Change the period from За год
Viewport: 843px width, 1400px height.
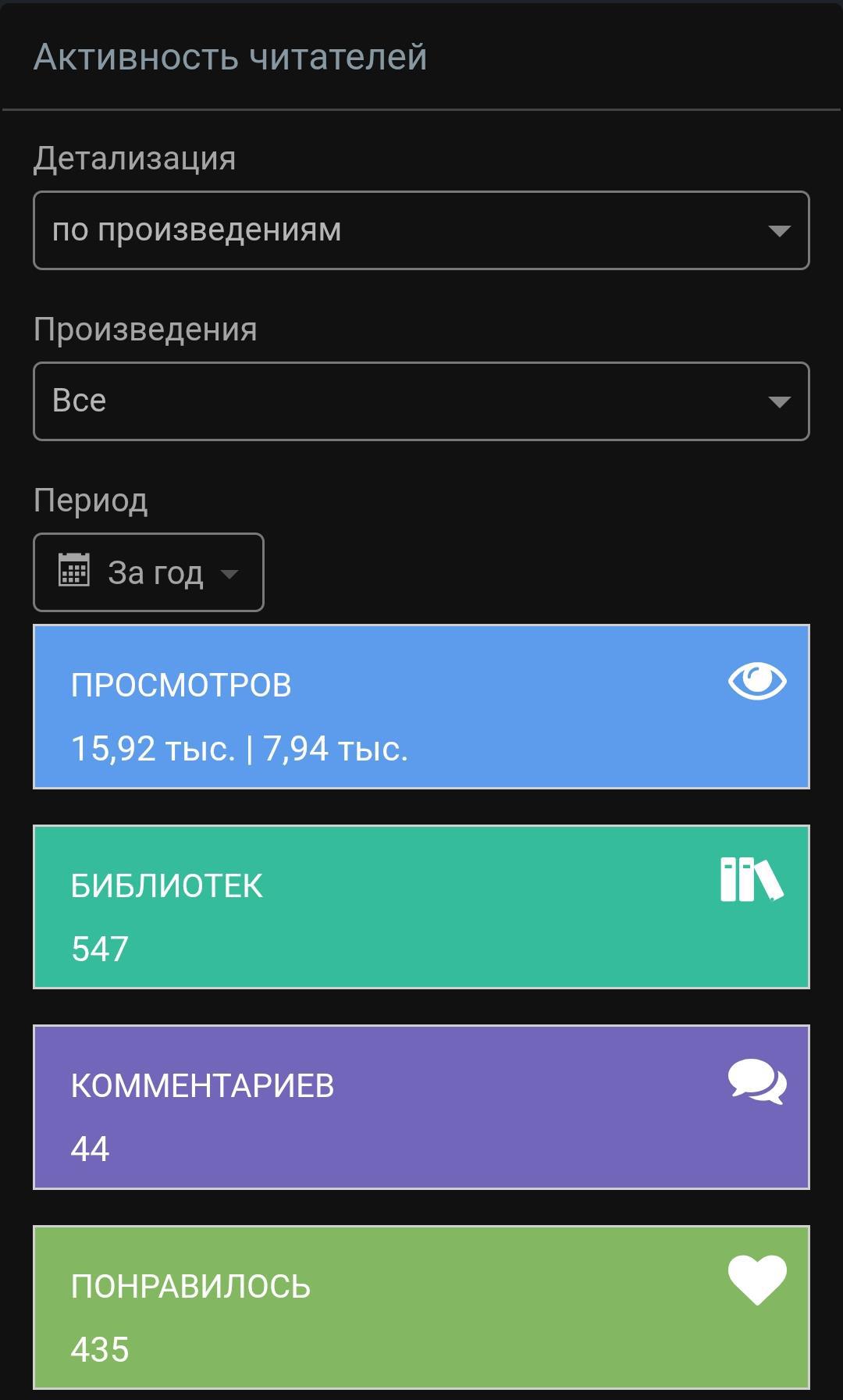[x=148, y=572]
